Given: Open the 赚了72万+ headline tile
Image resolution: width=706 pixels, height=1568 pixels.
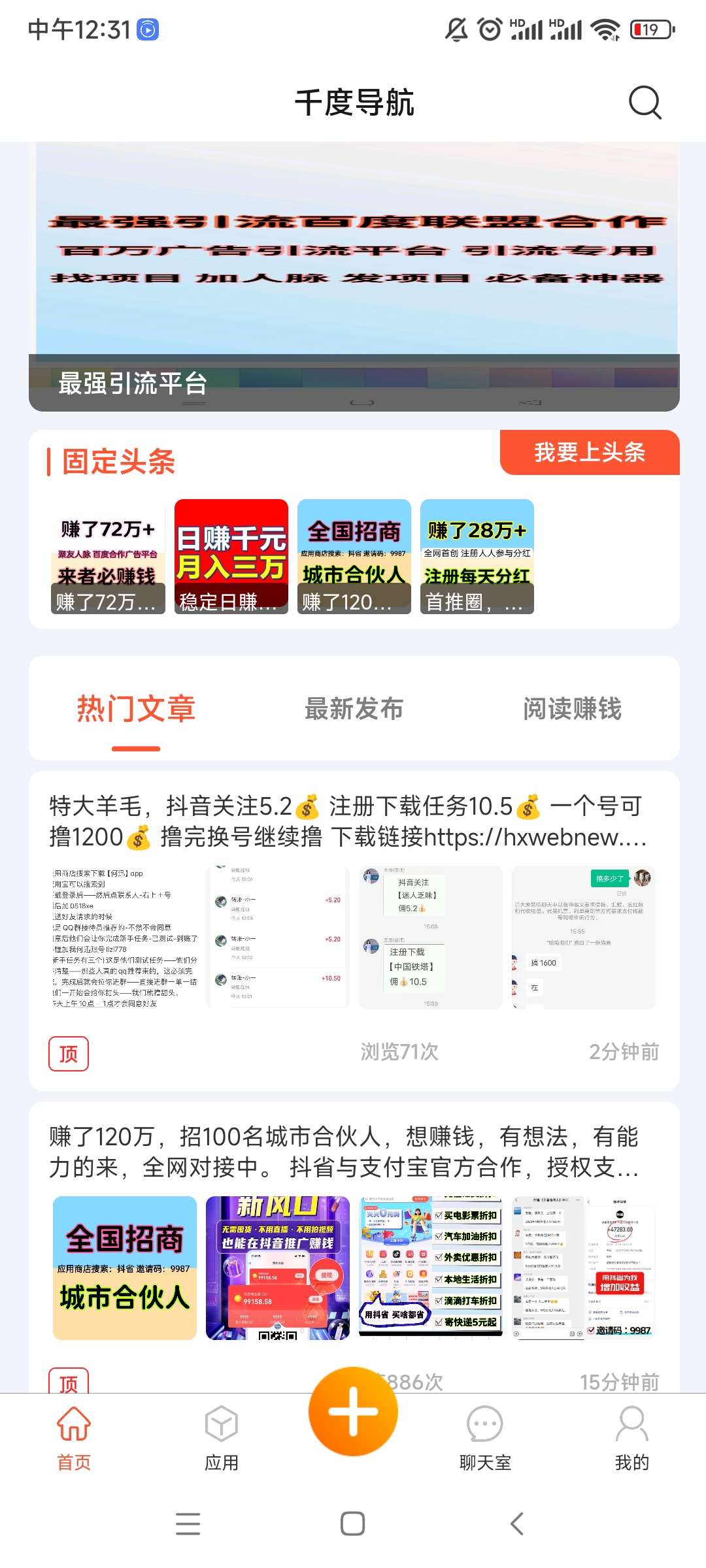Looking at the screenshot, I should [108, 557].
